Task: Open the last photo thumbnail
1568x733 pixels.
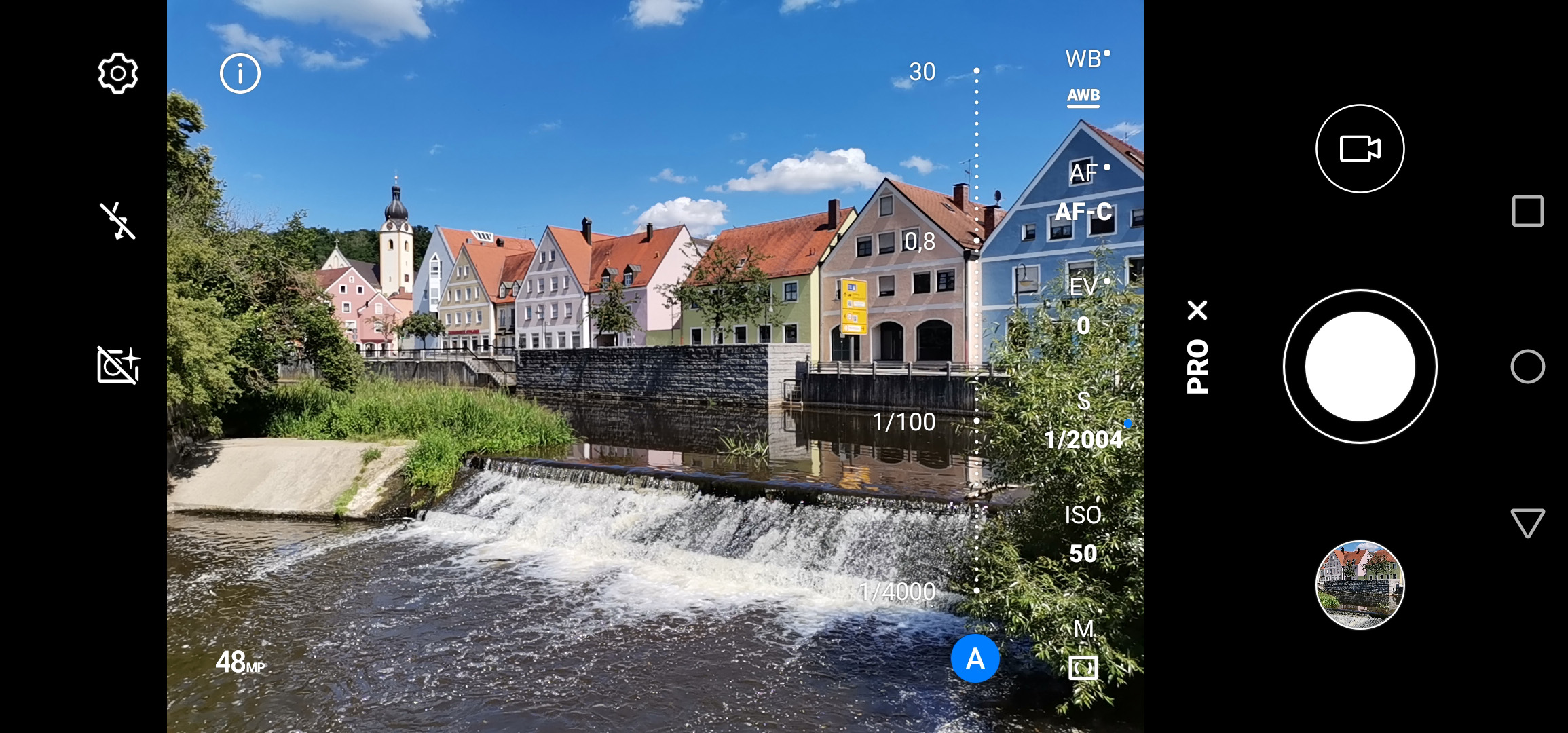Action: point(1360,584)
